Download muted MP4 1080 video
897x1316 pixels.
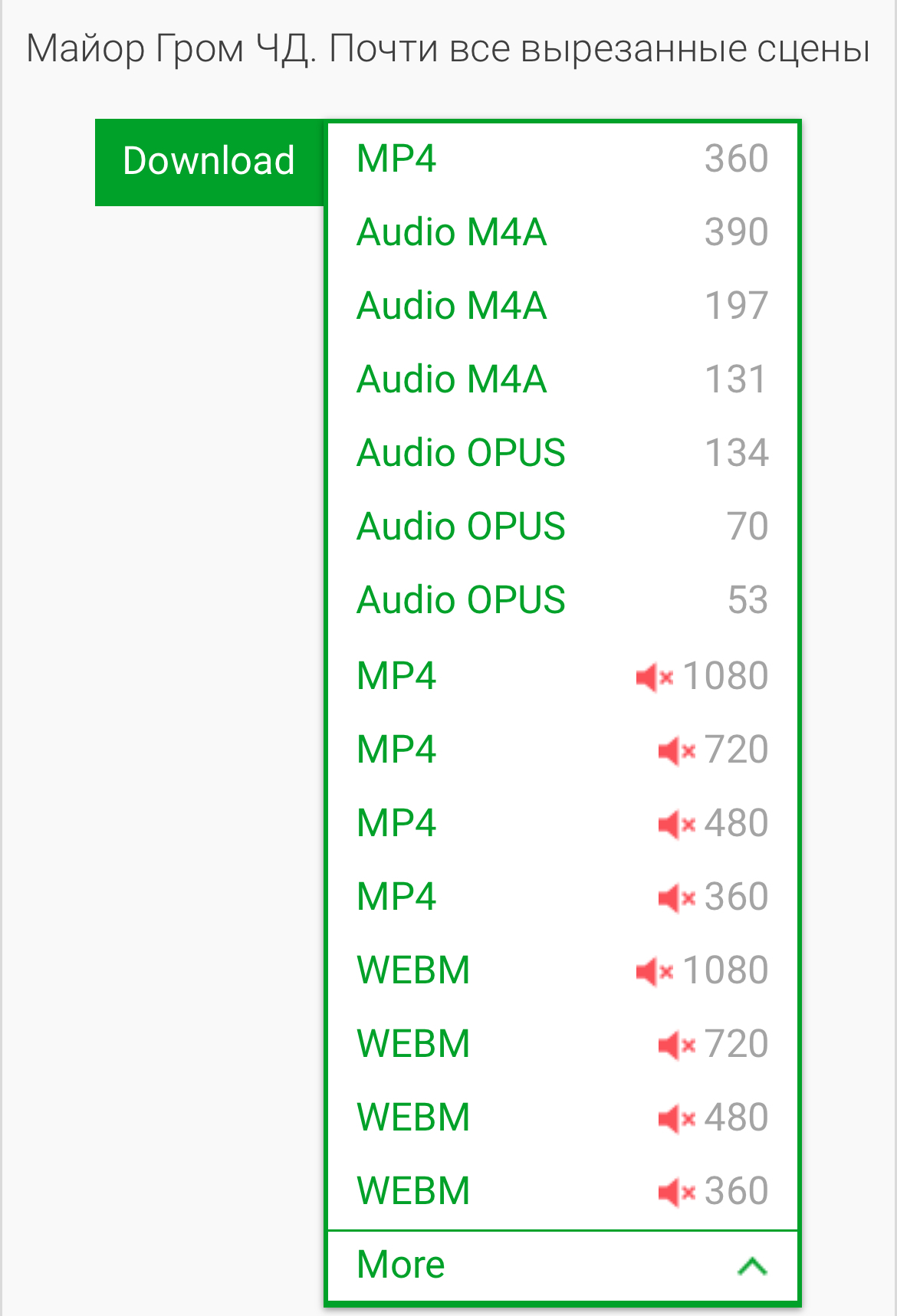[561, 676]
